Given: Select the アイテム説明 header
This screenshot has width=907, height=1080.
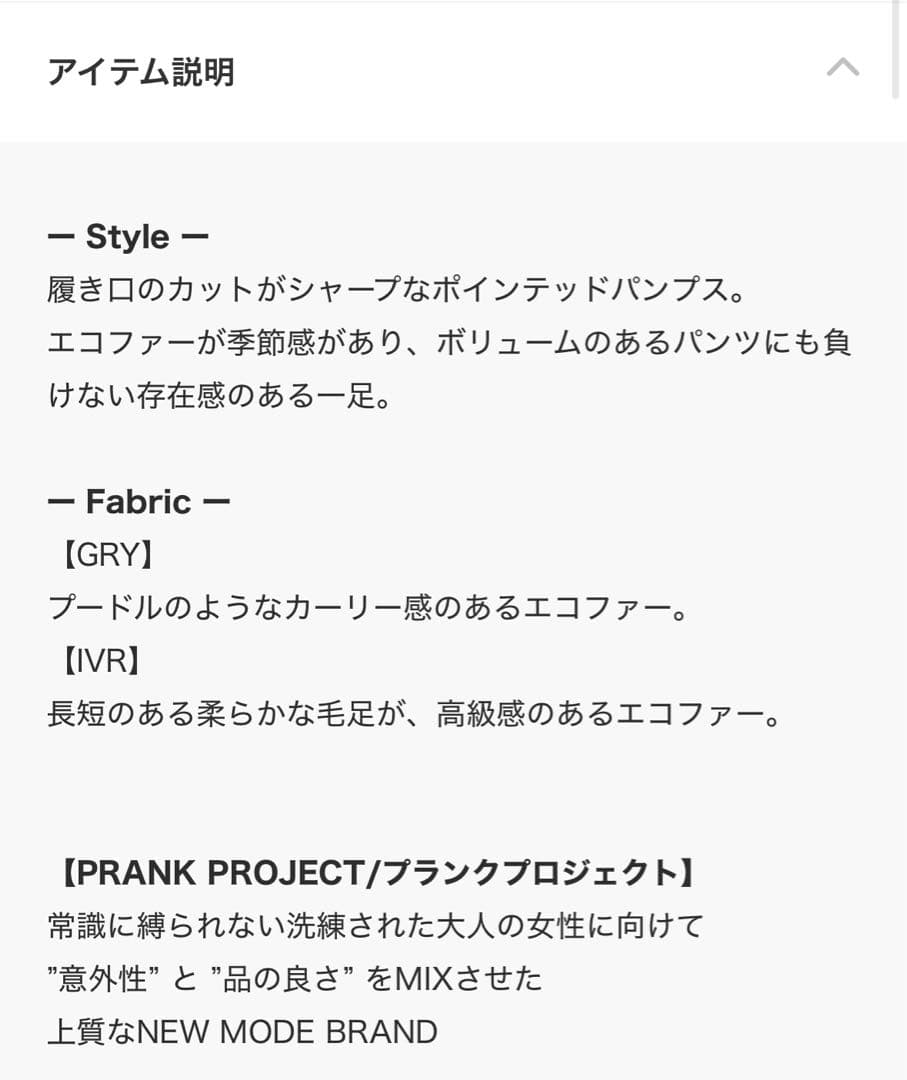Looking at the screenshot, I should click(143, 70).
